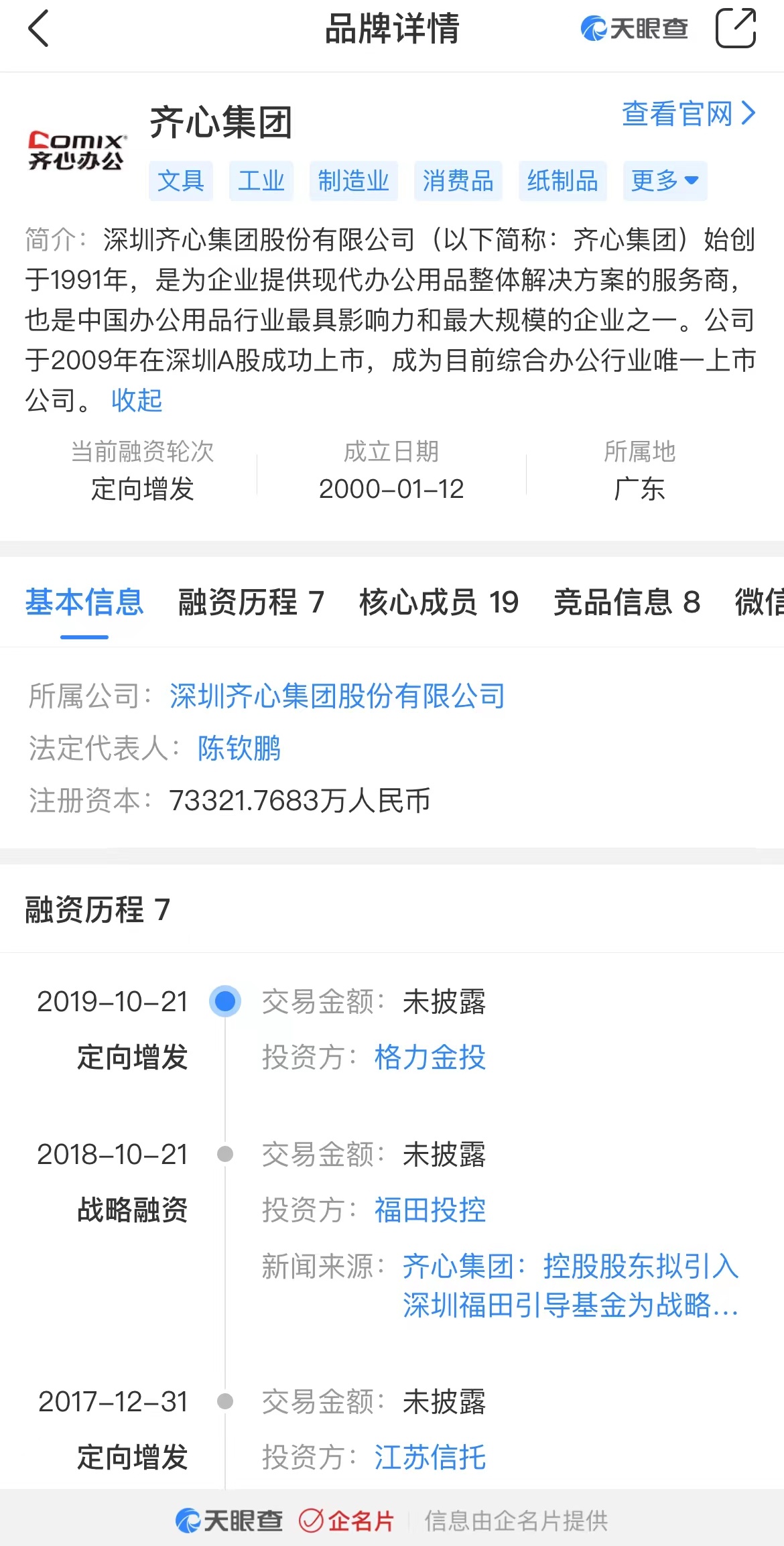Select the 制造业 tag chip

click(353, 181)
